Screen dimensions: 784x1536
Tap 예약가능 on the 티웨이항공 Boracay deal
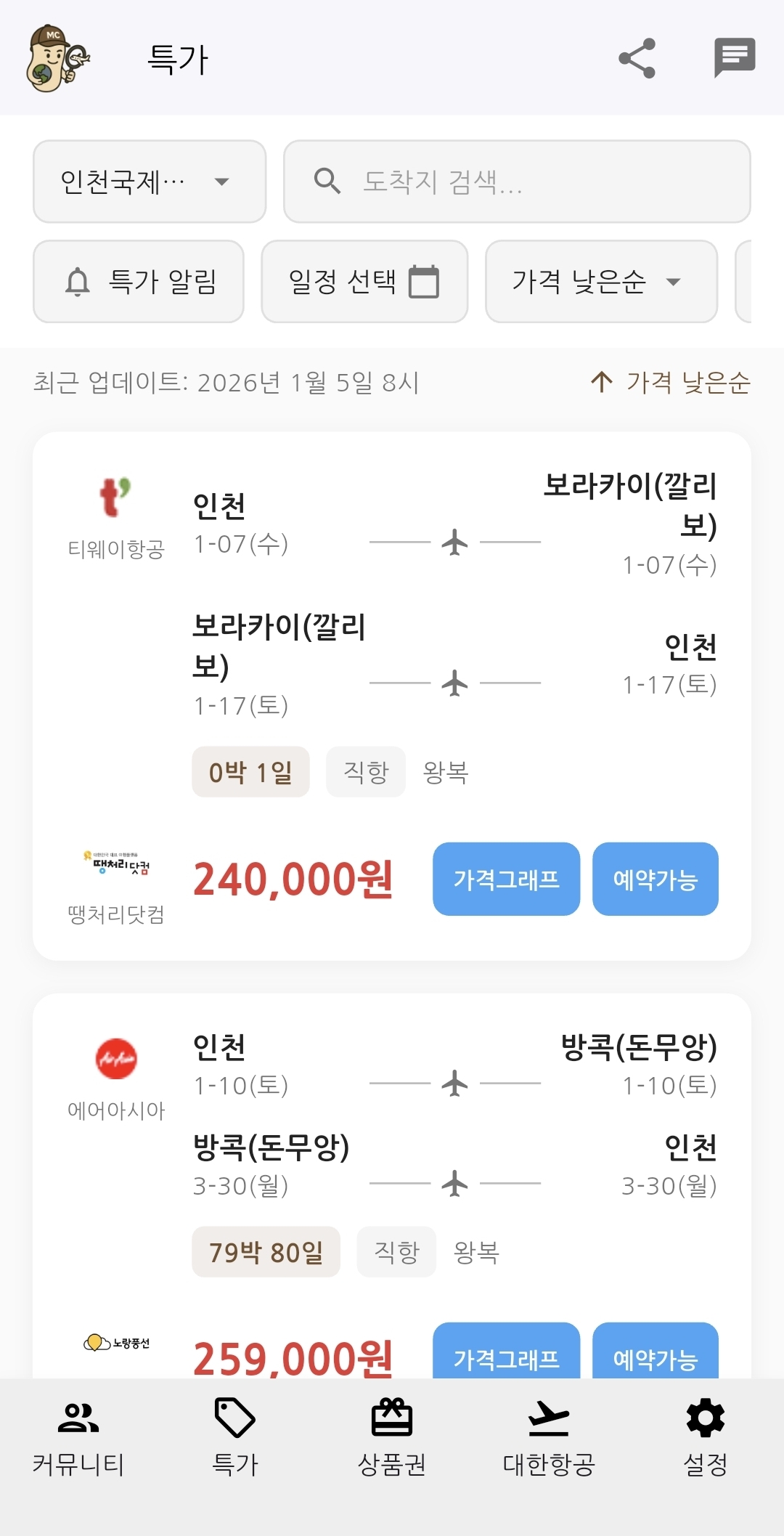point(655,879)
